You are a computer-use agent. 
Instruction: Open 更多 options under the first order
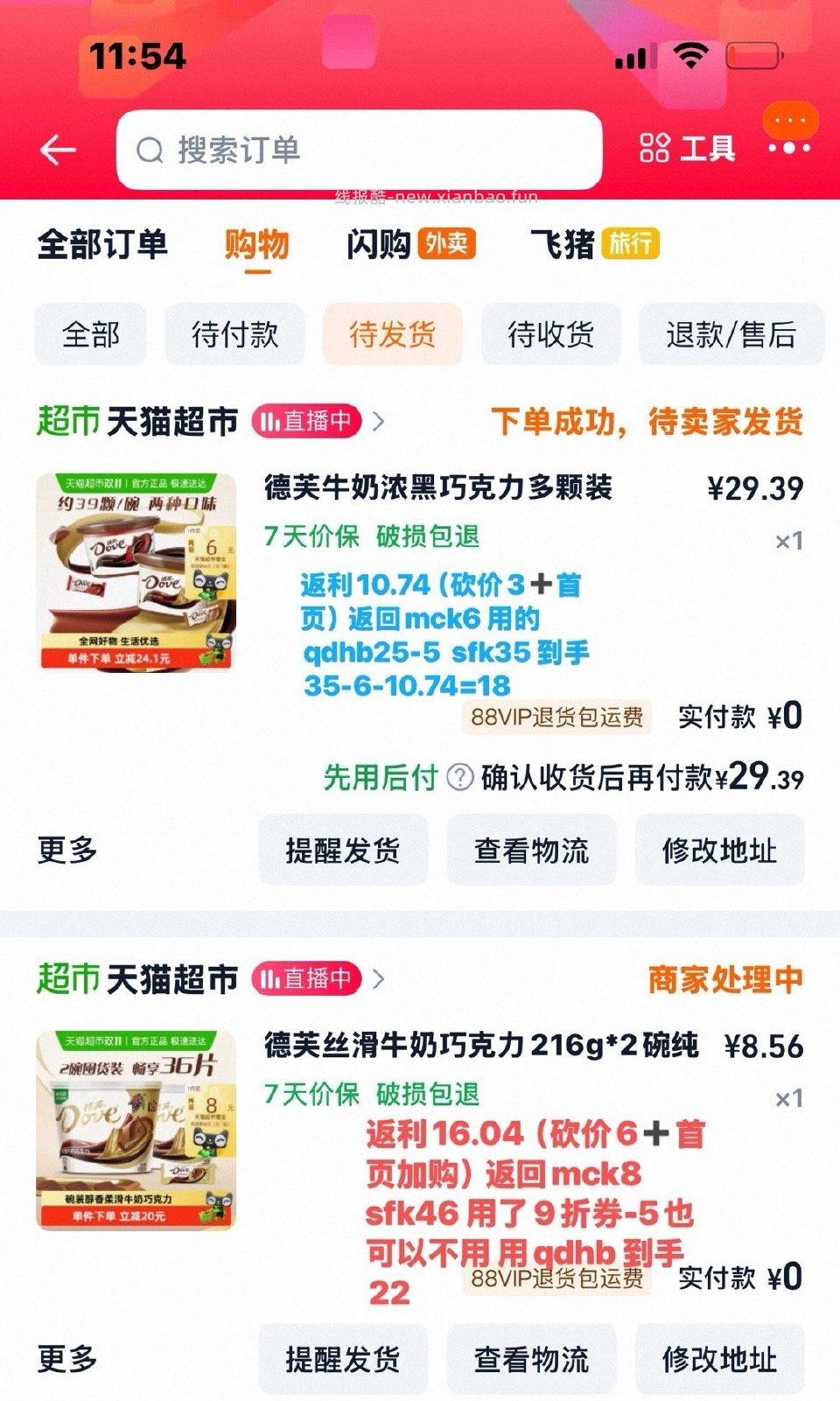[x=66, y=849]
